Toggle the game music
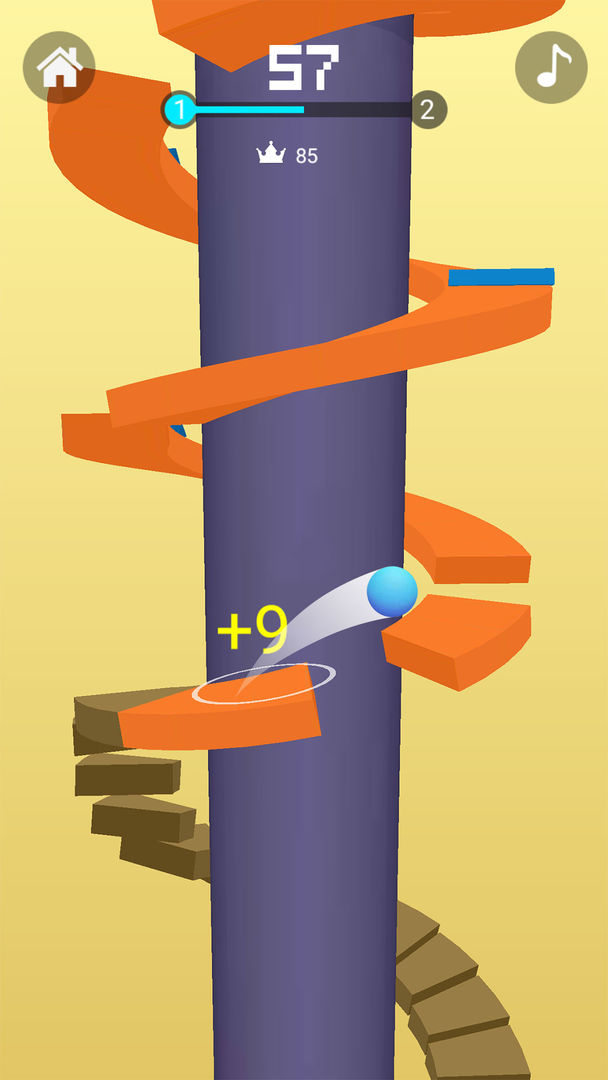Screen dimensions: 608x1080 click(551, 67)
